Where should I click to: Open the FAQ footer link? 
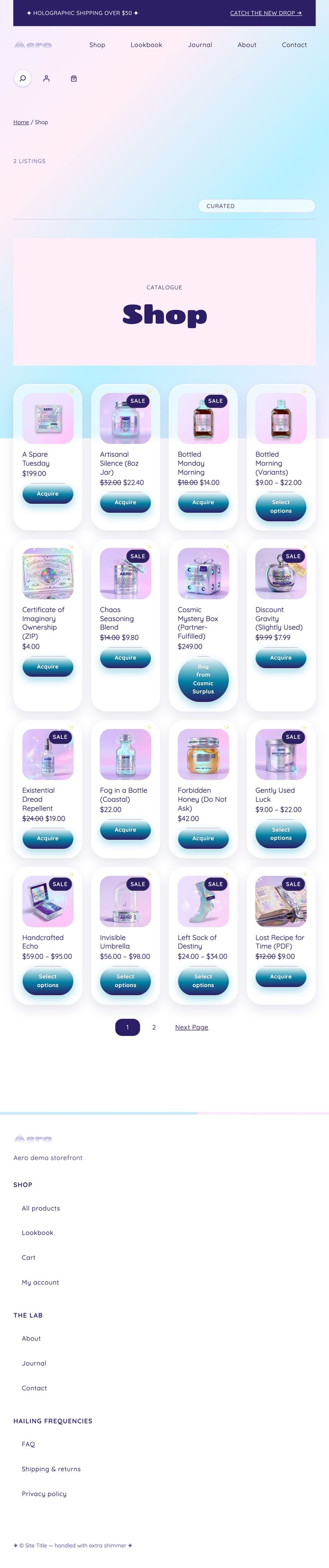29,1444
